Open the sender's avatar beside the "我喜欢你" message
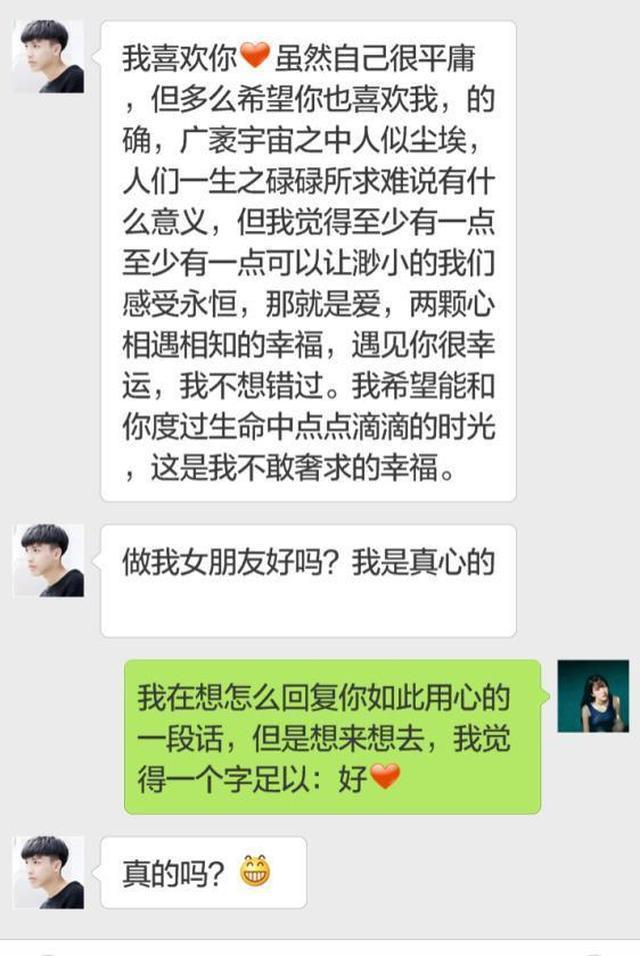 [x=48, y=57]
